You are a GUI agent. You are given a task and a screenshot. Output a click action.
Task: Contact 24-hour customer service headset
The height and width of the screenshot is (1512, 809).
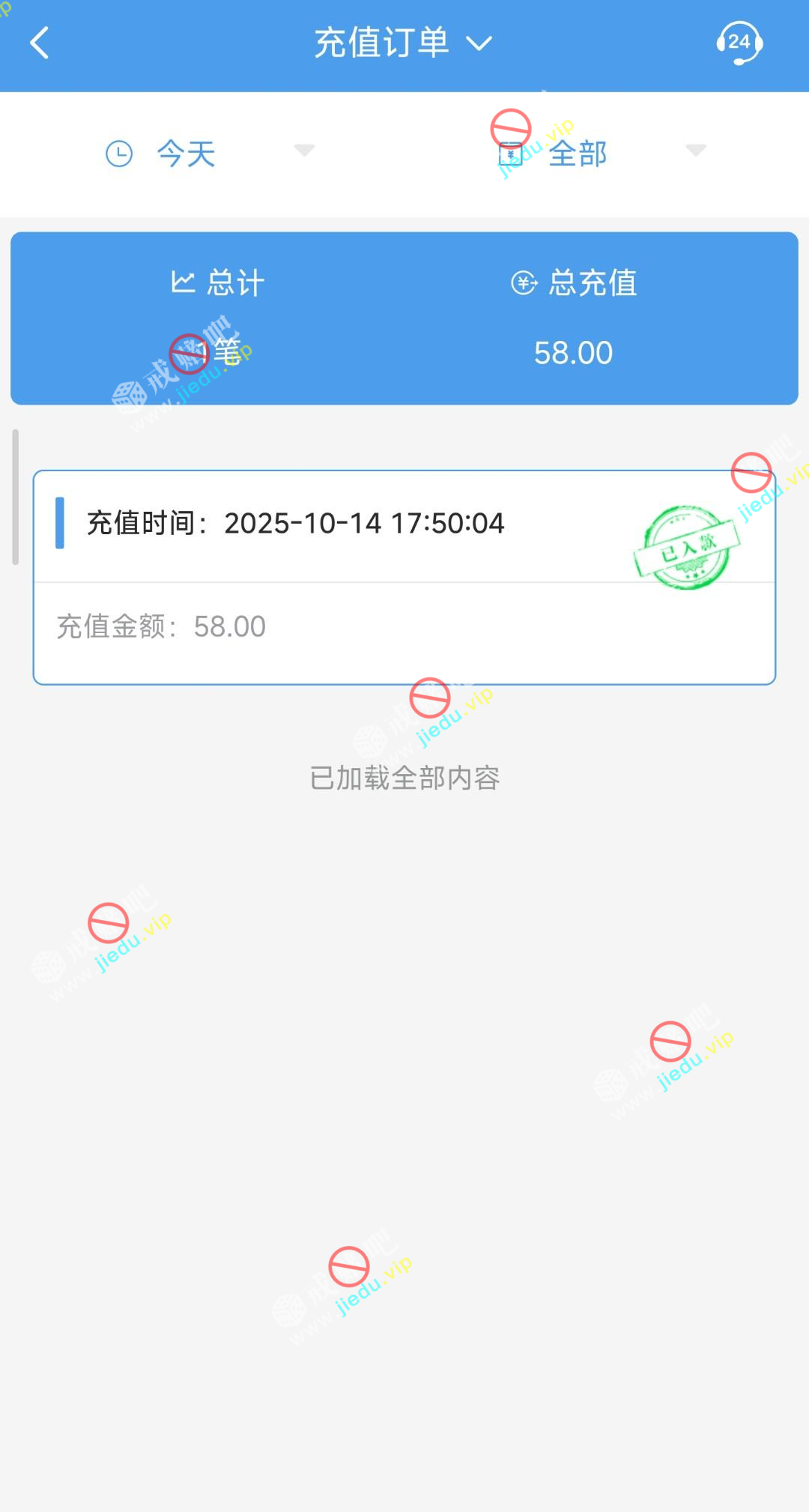tap(739, 43)
